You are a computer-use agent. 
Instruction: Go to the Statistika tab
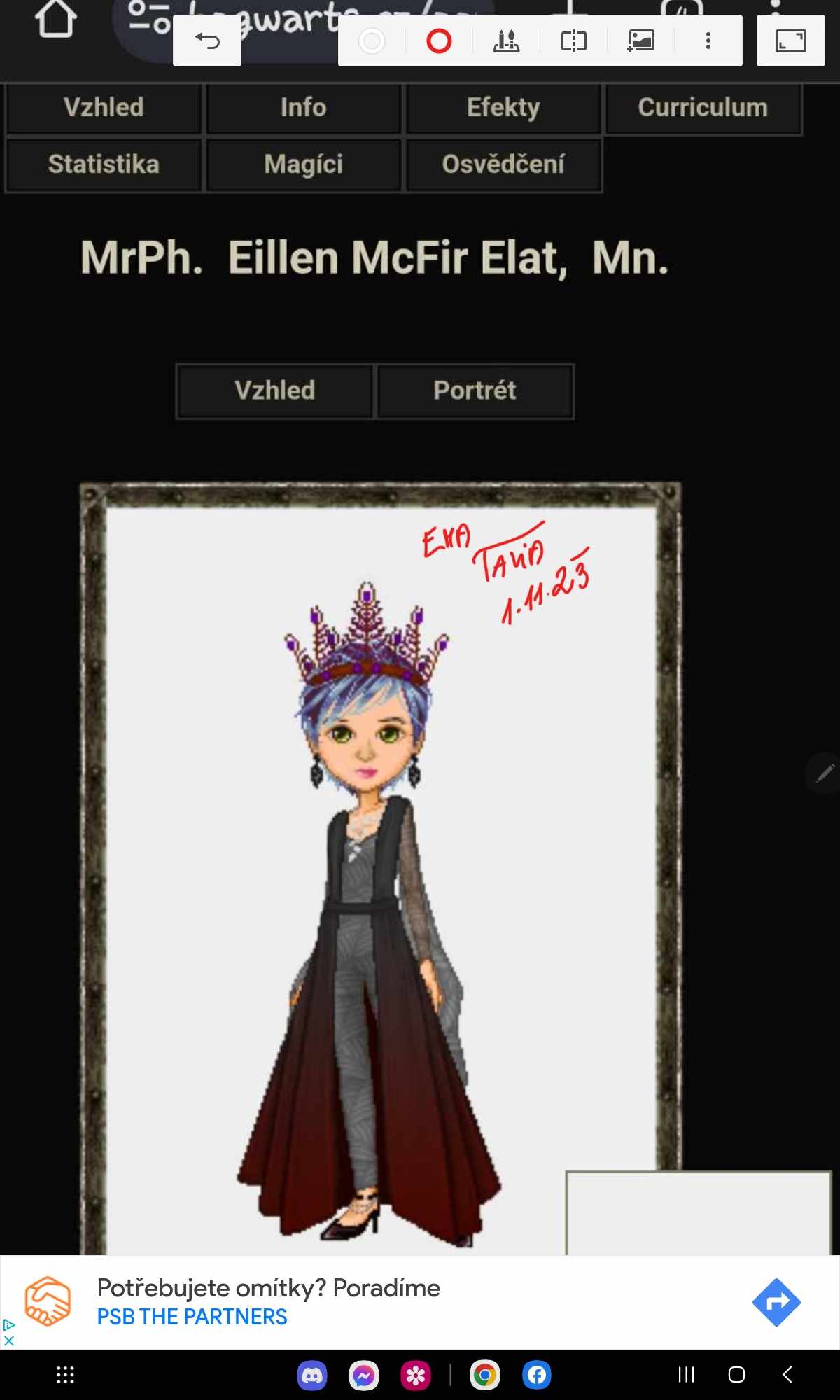pos(104,164)
